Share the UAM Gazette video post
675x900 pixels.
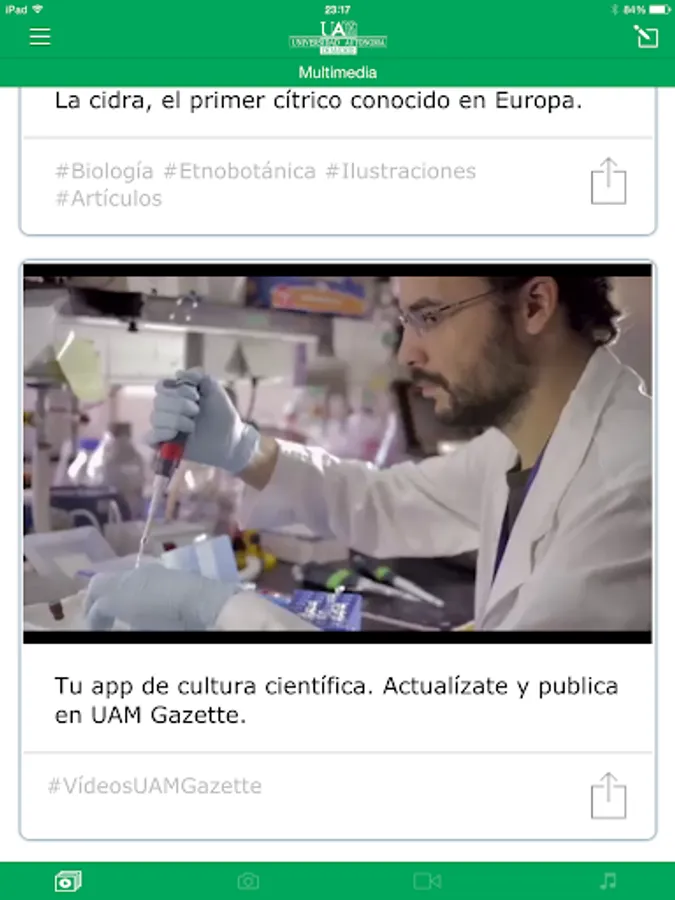click(608, 797)
